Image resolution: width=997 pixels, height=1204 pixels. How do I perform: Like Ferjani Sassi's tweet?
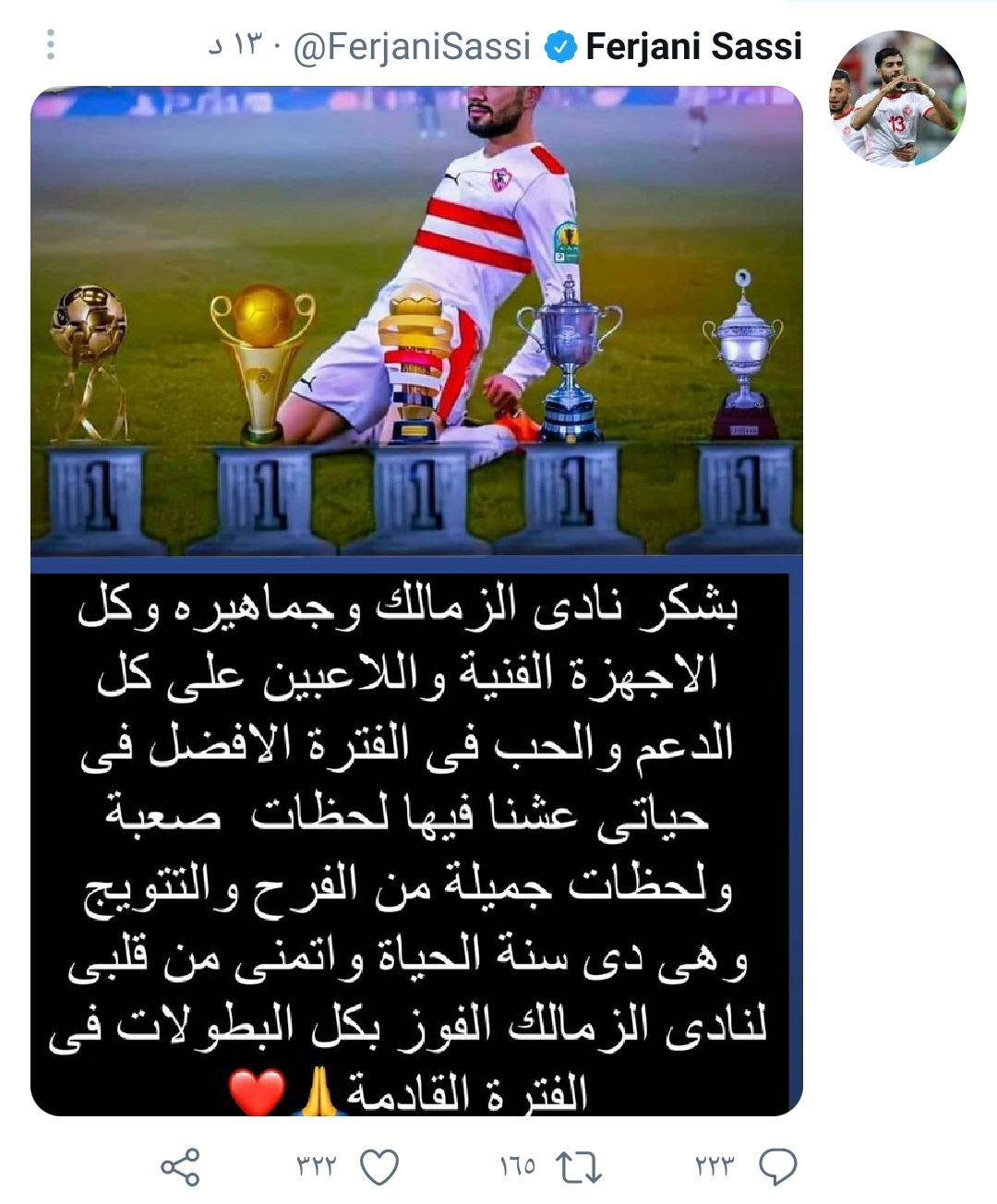tap(378, 1167)
